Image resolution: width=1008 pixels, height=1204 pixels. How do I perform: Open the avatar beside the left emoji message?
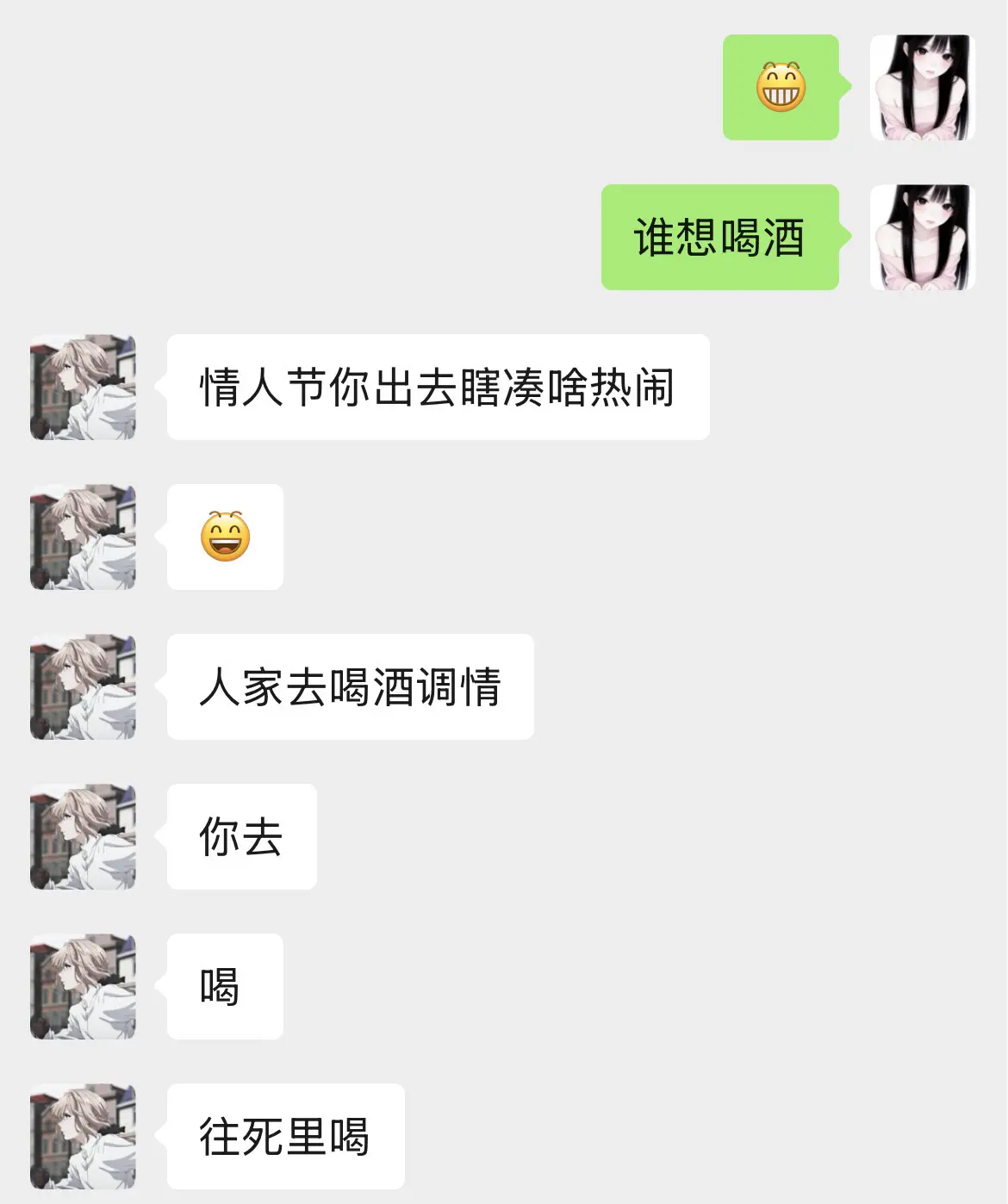pos(82,537)
